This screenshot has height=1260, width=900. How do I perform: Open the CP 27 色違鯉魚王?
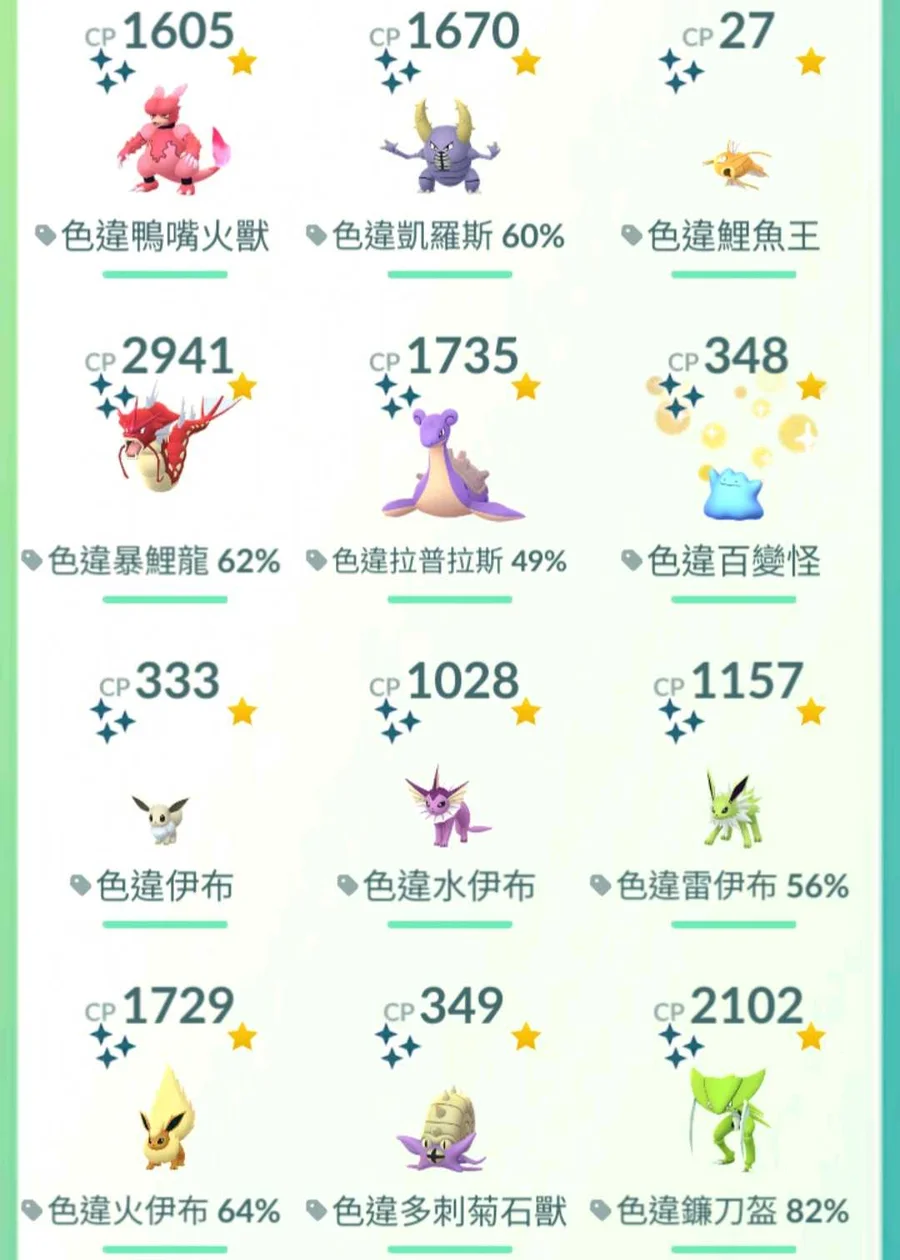point(735,163)
